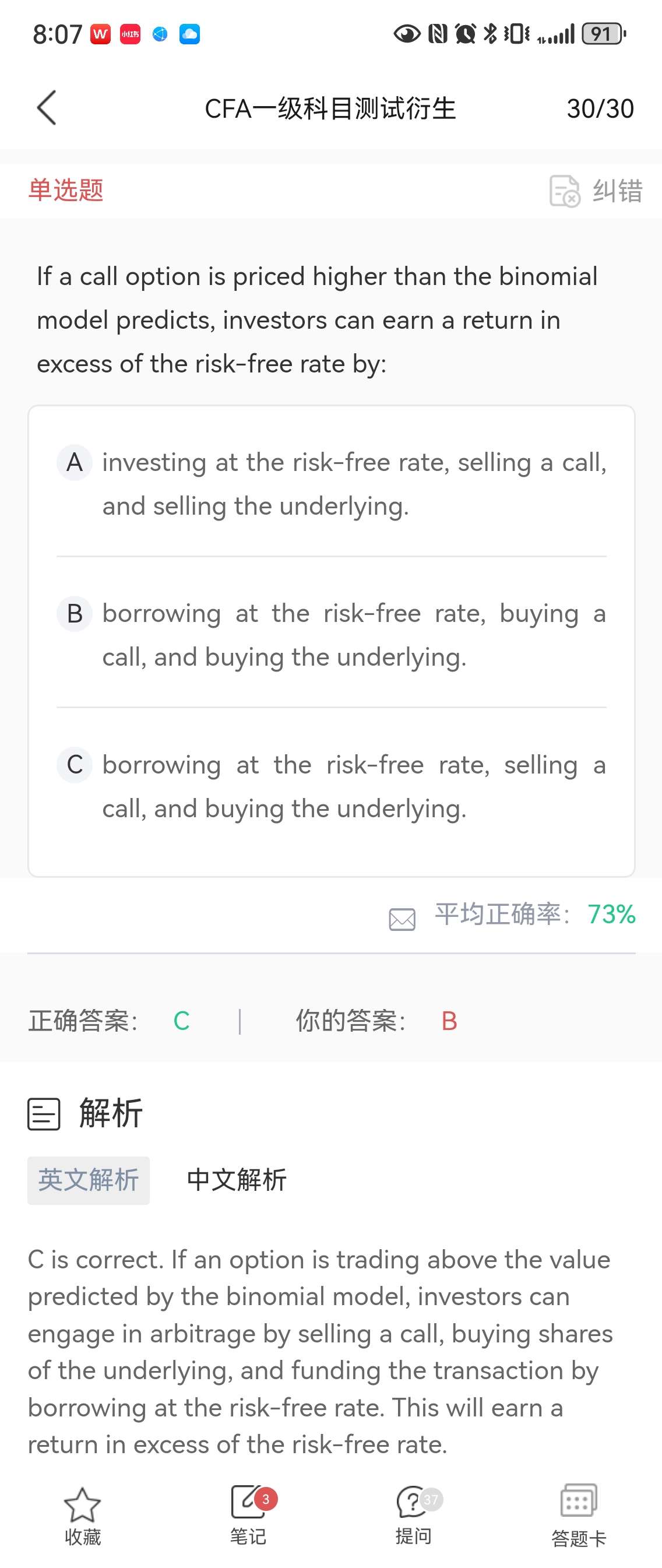Open 提问 to ask a question
The height and width of the screenshot is (1568, 662).
click(x=414, y=1516)
